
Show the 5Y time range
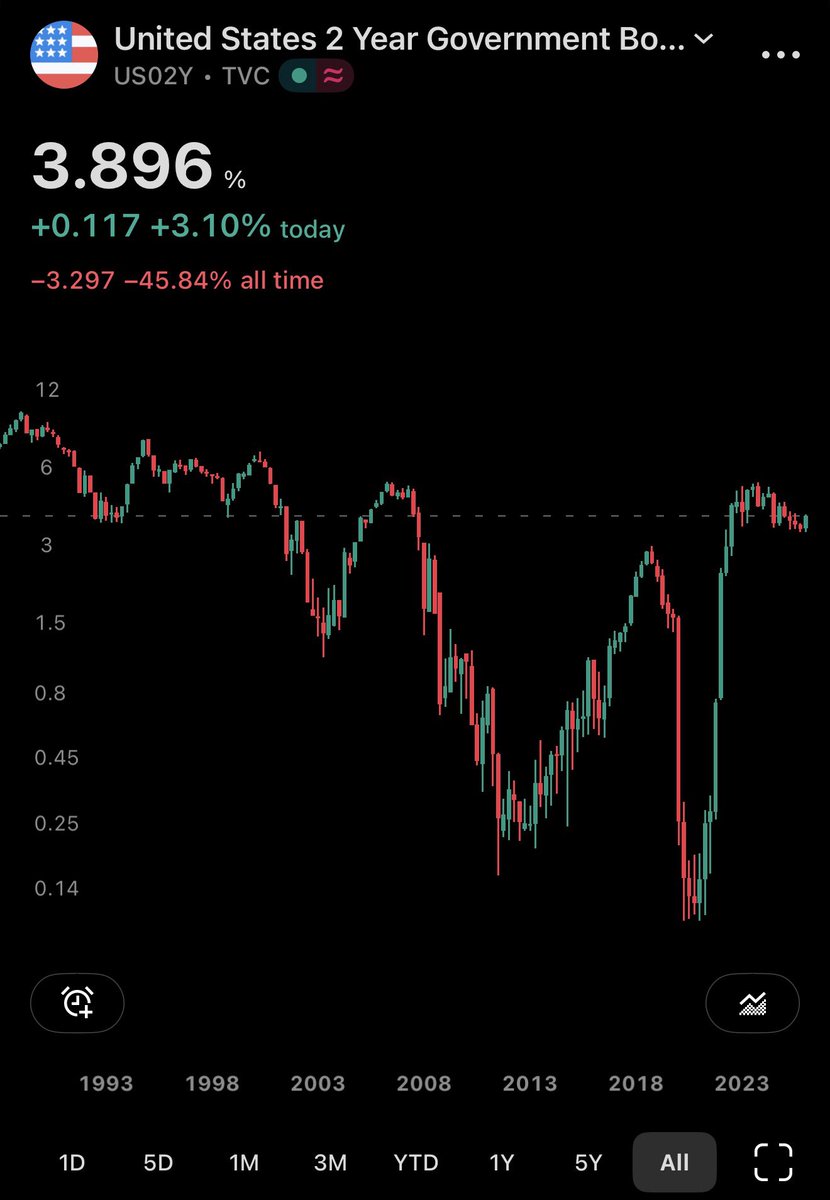(x=589, y=1163)
